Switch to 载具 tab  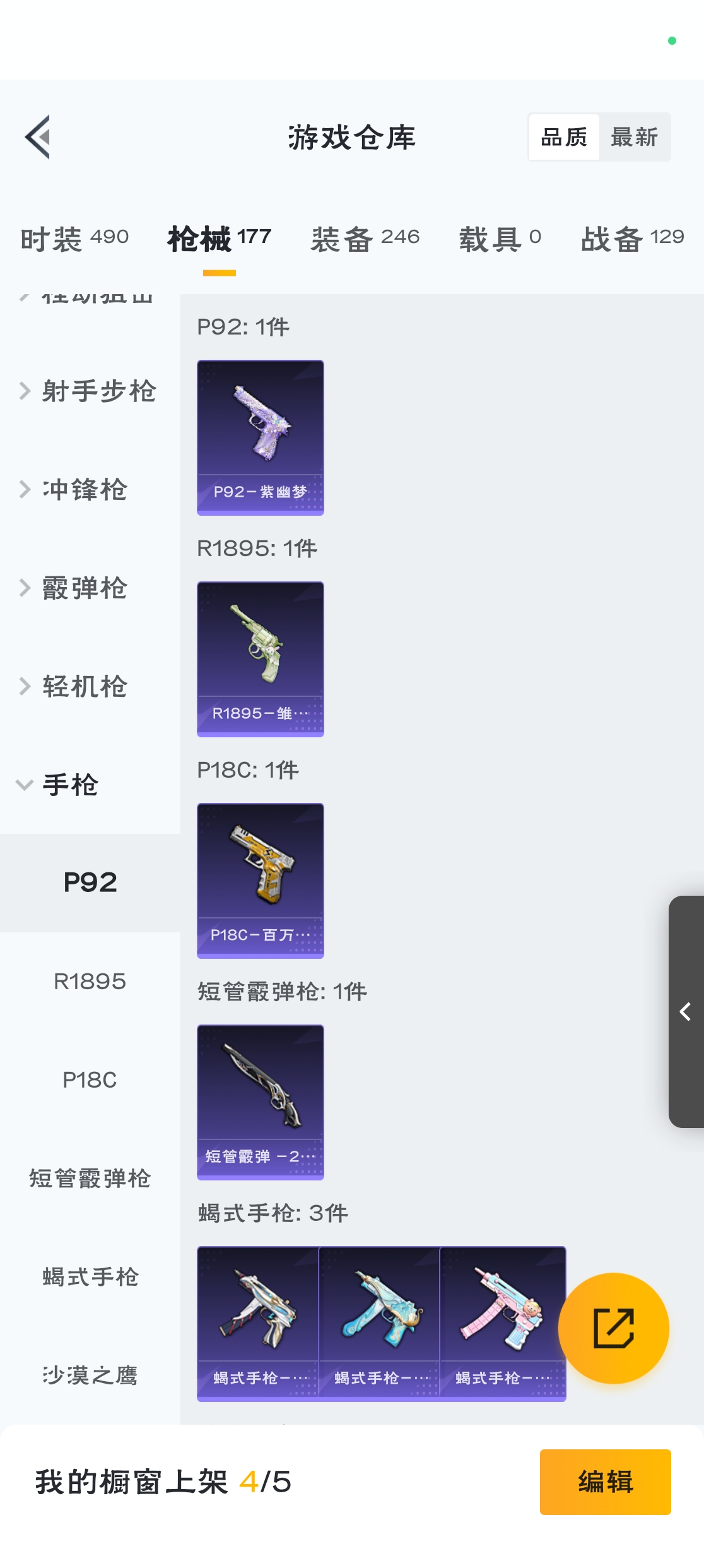tap(500, 239)
